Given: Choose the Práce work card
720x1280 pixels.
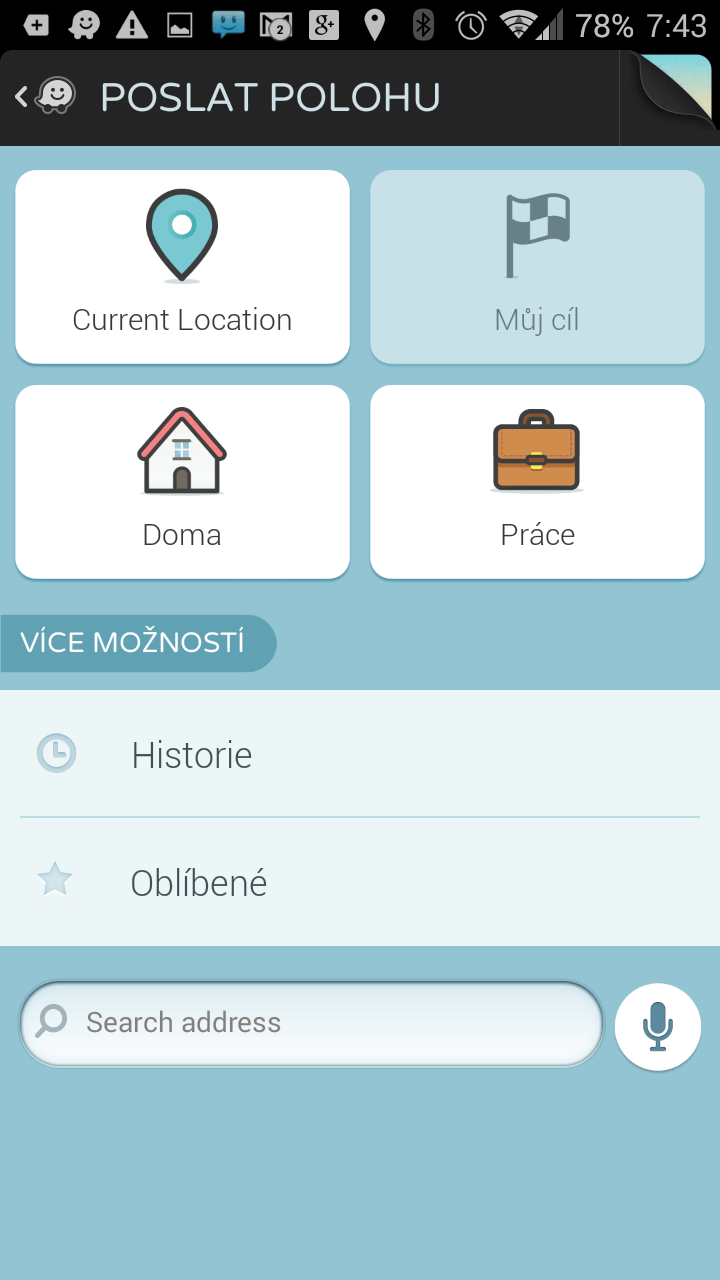Looking at the screenshot, I should (x=537, y=482).
